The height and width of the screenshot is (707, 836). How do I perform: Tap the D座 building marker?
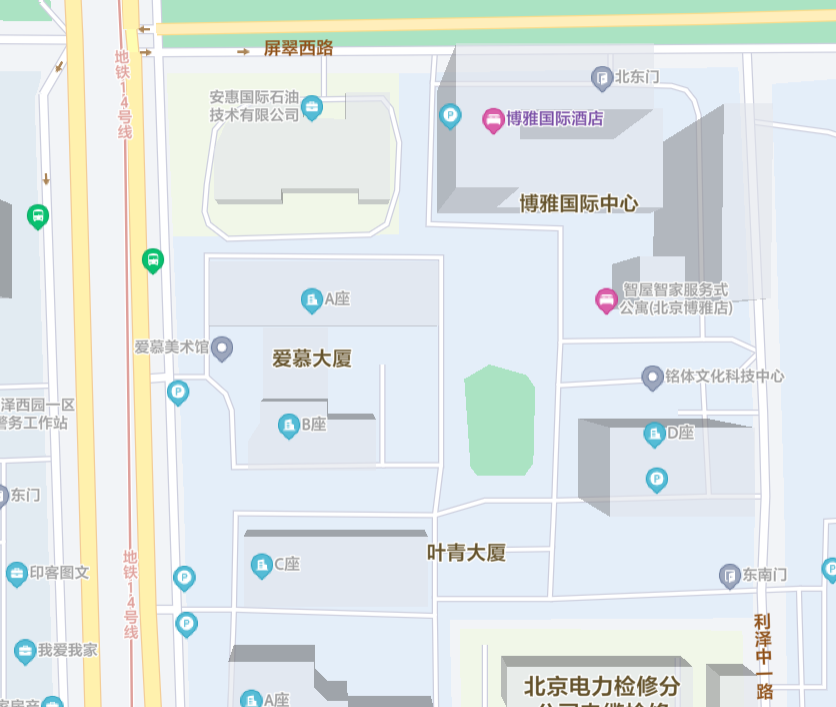[x=654, y=433]
